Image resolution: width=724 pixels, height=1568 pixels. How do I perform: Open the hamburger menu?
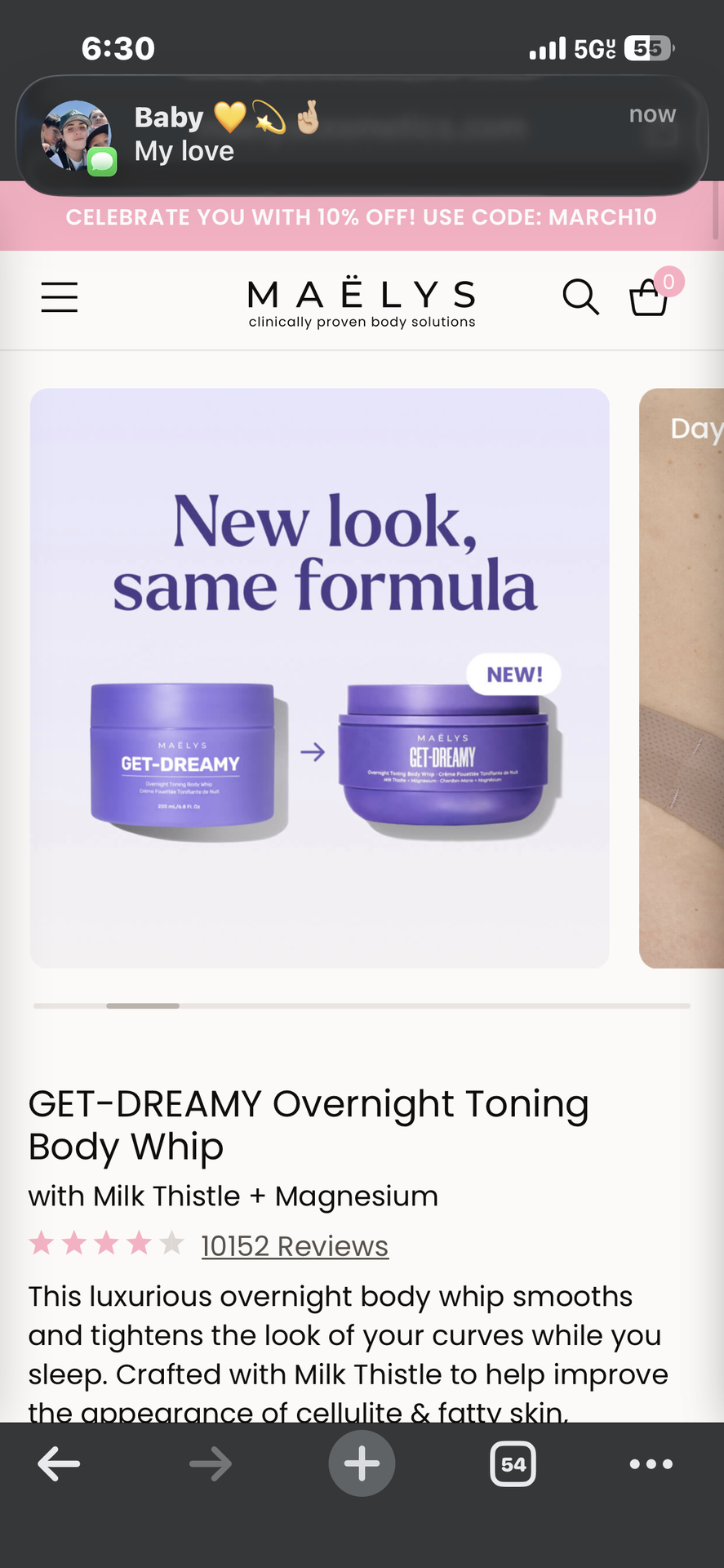pyautogui.click(x=60, y=297)
